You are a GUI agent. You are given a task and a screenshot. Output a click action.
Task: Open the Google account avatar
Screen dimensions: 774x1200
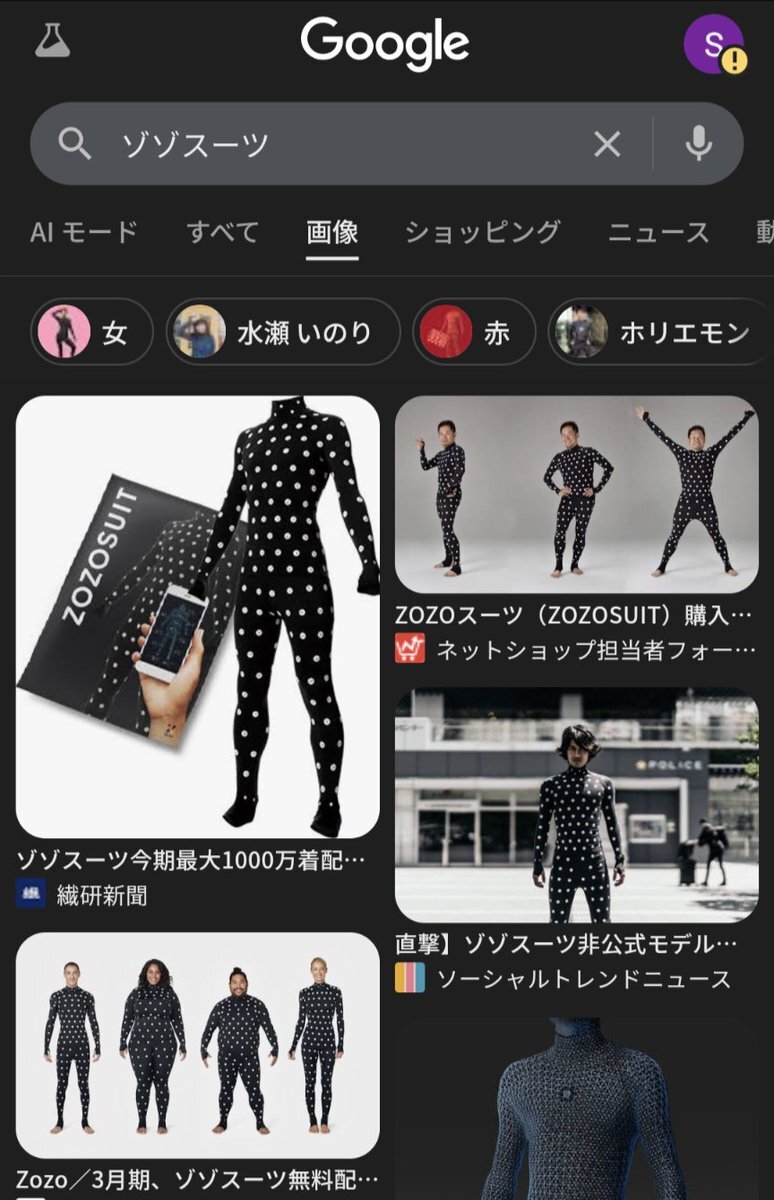click(714, 44)
